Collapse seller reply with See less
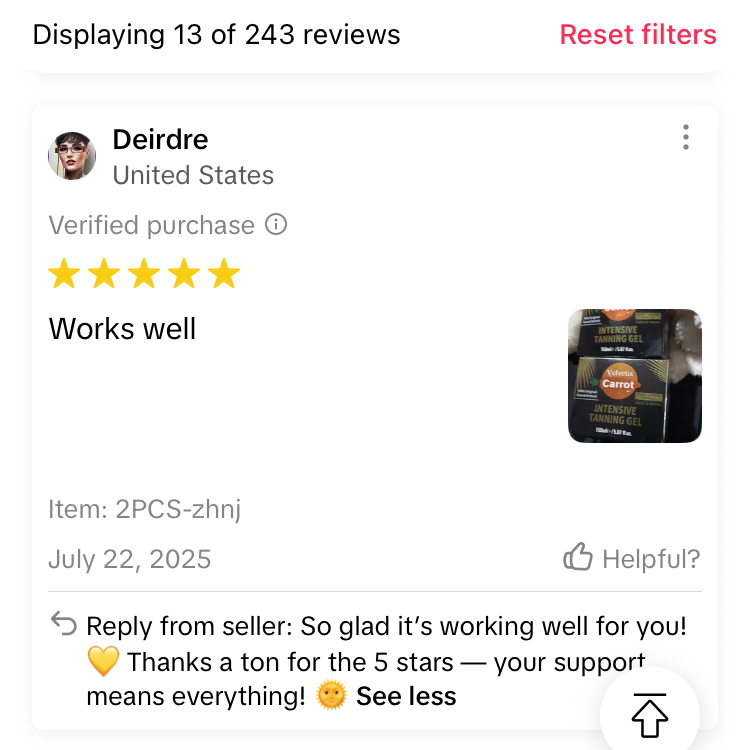 [406, 696]
